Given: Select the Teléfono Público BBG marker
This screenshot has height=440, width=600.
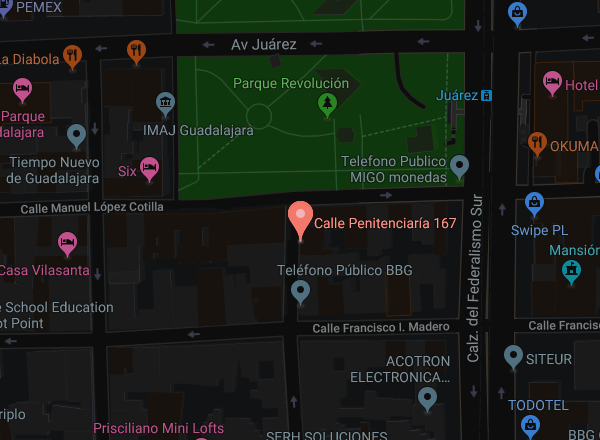Looking at the screenshot, I should [x=300, y=292].
